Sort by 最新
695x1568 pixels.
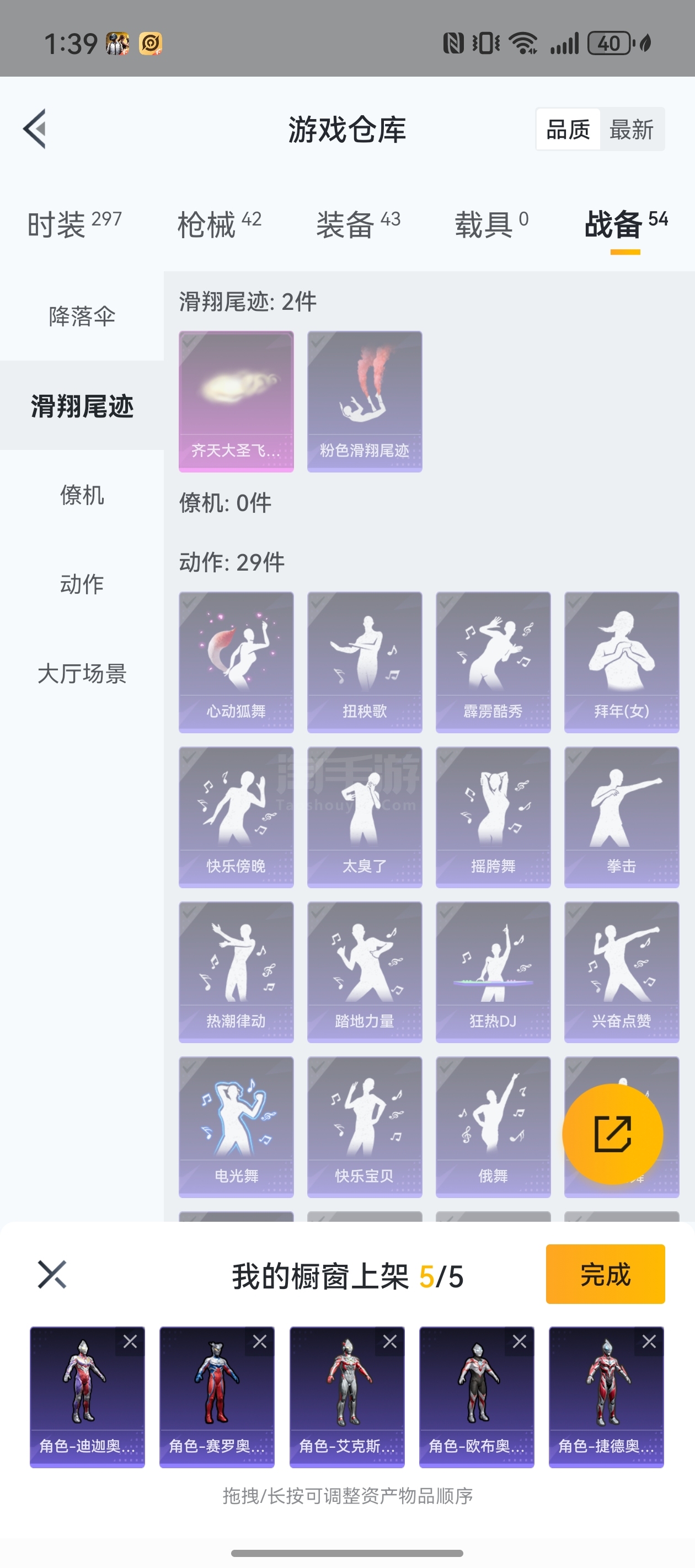coord(632,130)
